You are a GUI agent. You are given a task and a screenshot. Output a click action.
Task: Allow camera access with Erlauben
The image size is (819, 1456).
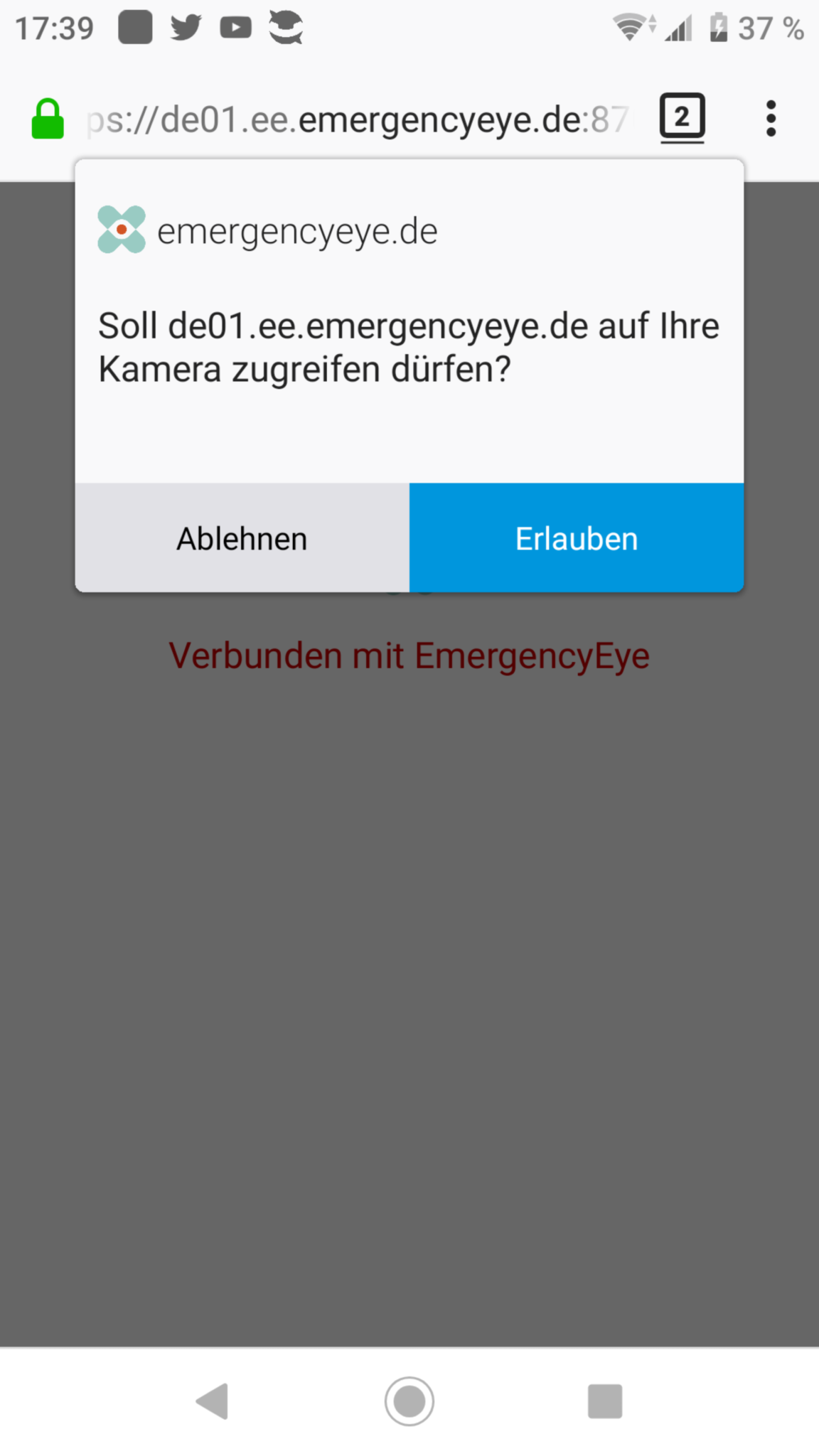click(577, 537)
